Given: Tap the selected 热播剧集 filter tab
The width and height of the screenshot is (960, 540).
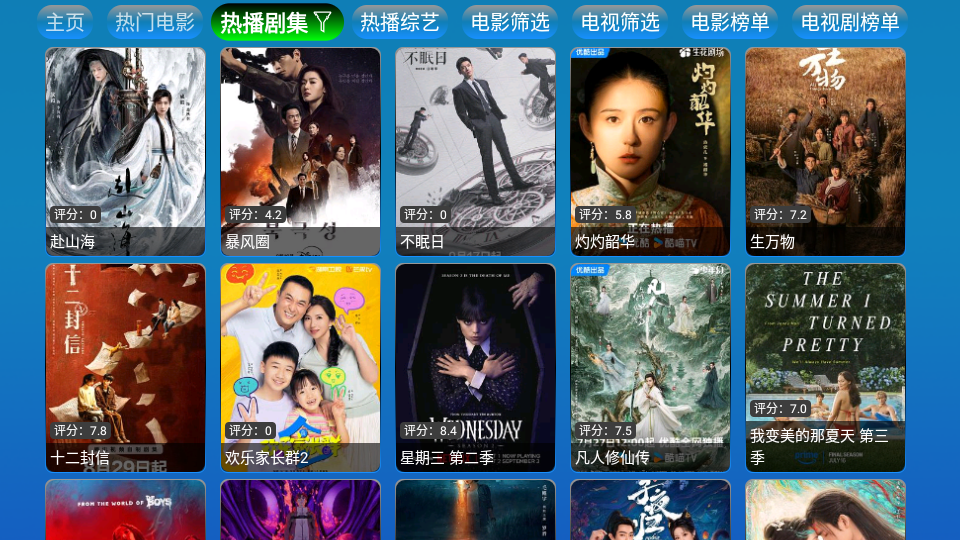Looking at the screenshot, I should pyautogui.click(x=277, y=22).
